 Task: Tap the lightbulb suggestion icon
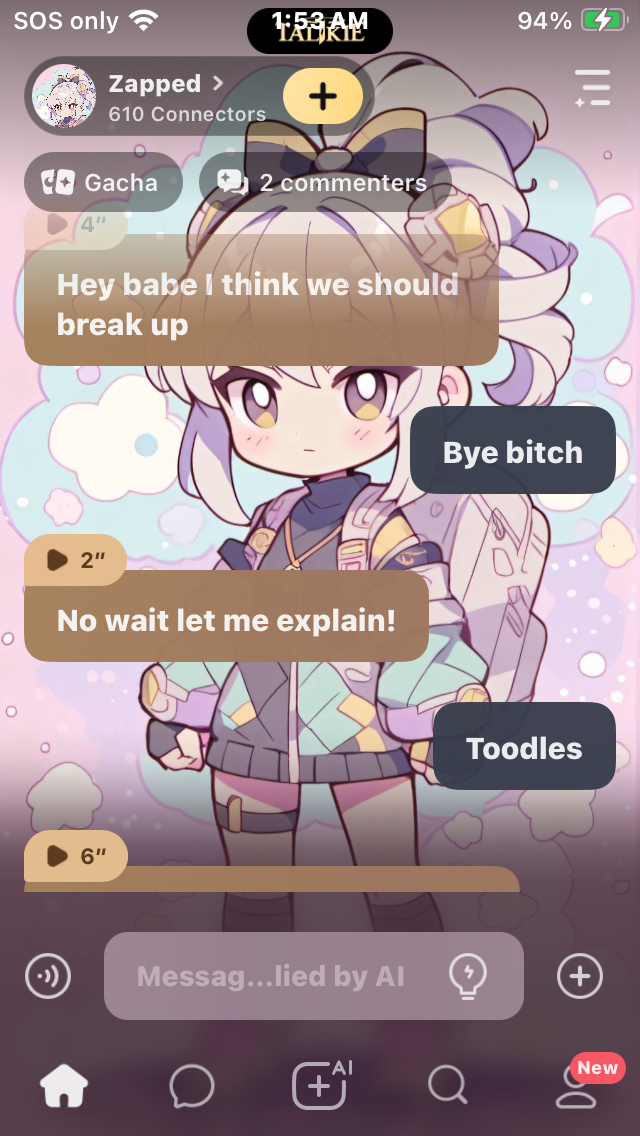[468, 976]
